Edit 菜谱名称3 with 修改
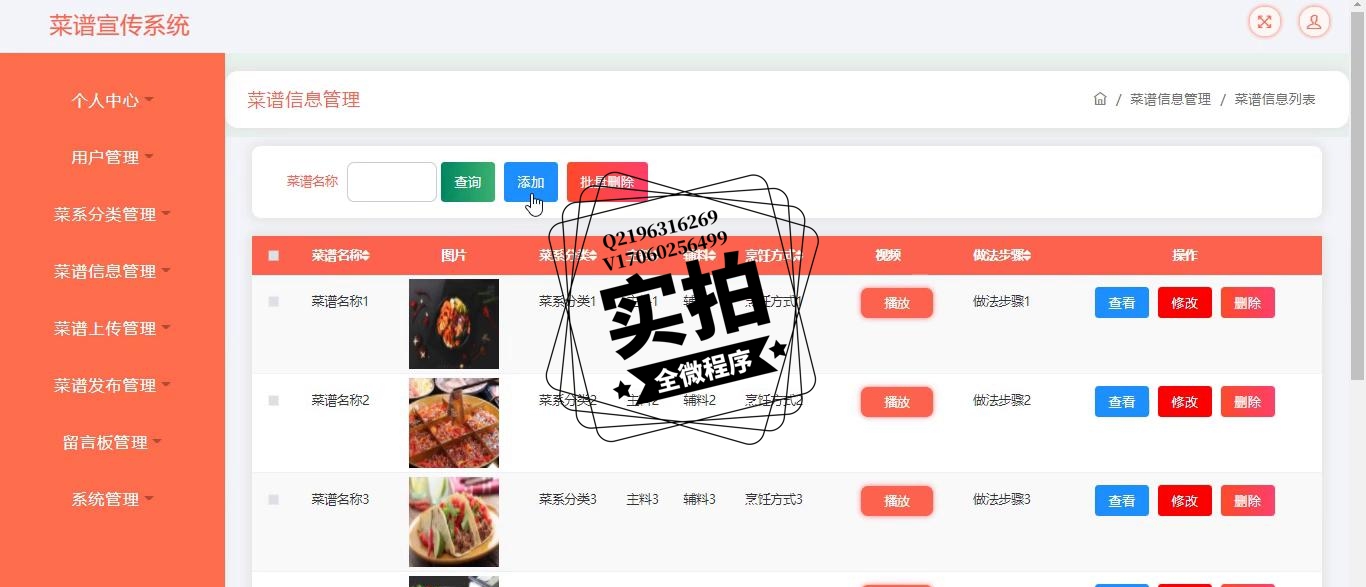 1184,501
